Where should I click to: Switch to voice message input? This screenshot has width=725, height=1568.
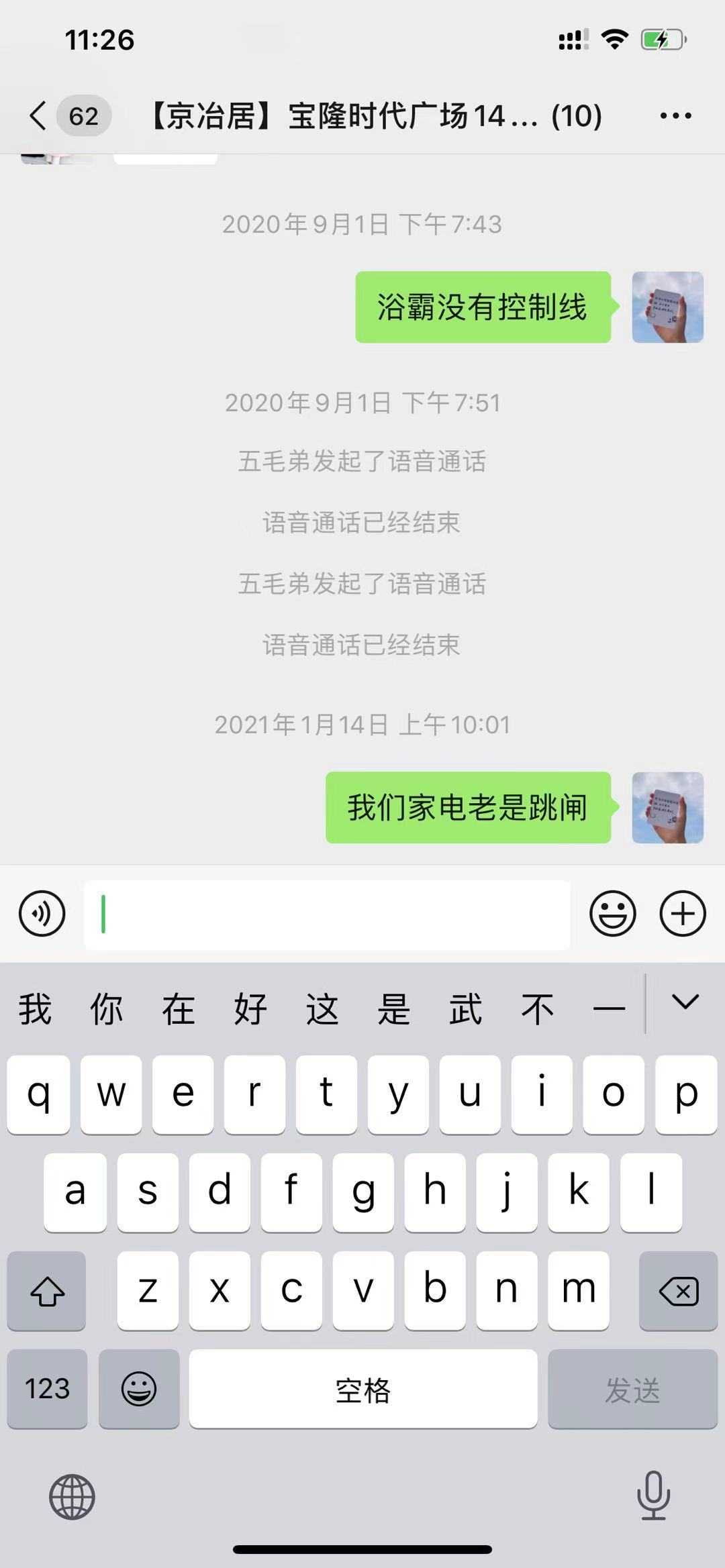(42, 913)
